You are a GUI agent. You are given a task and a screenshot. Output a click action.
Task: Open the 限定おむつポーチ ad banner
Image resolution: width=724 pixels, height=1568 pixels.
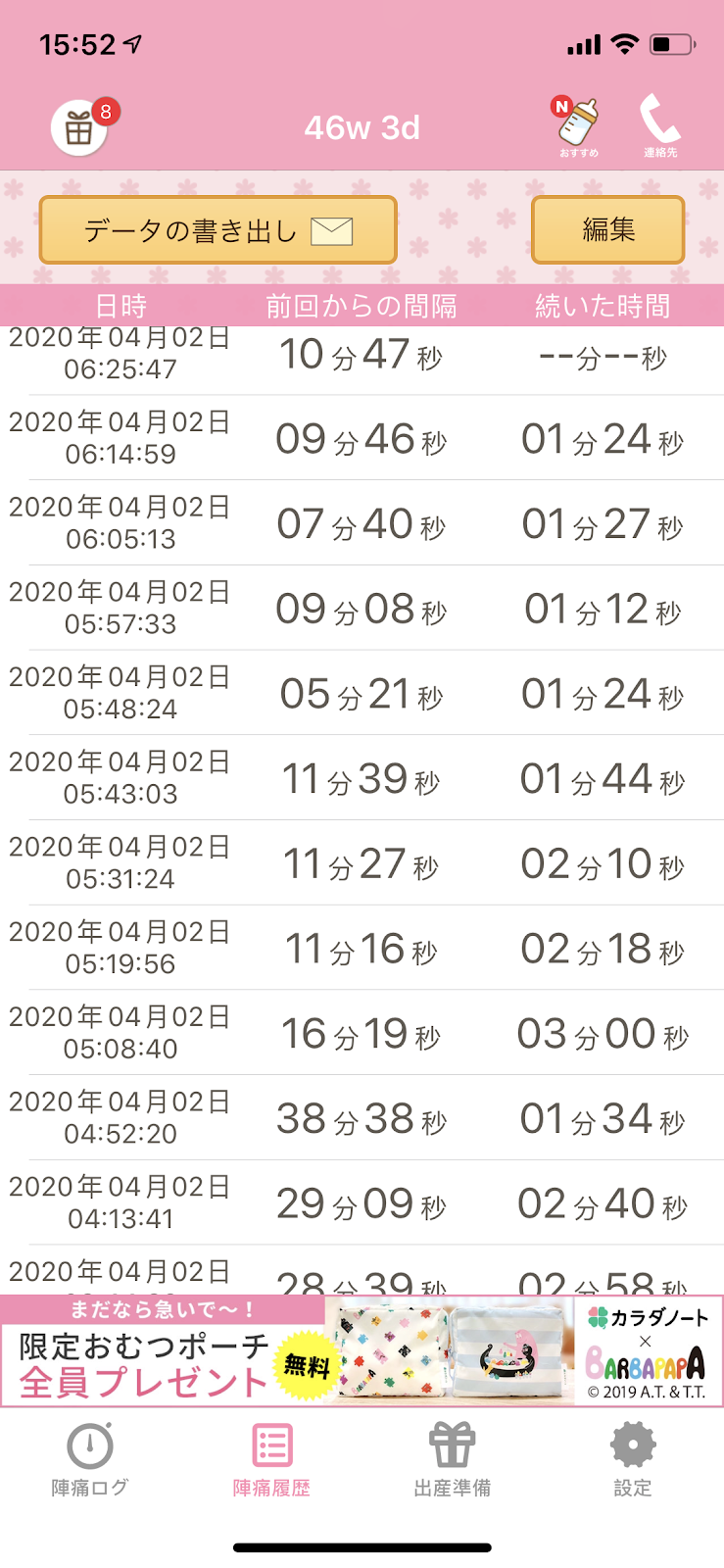362,1351
